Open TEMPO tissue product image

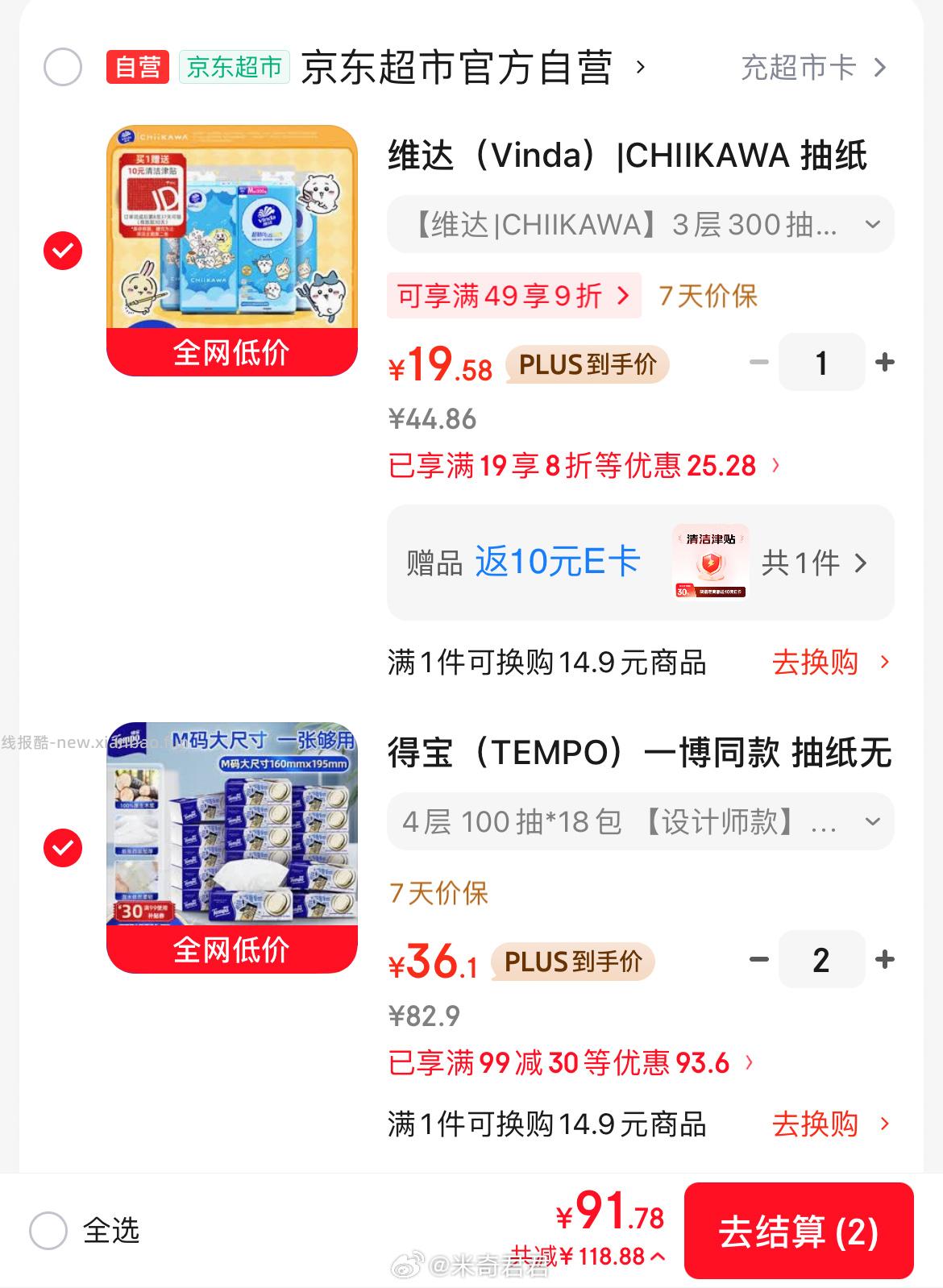(x=232, y=846)
